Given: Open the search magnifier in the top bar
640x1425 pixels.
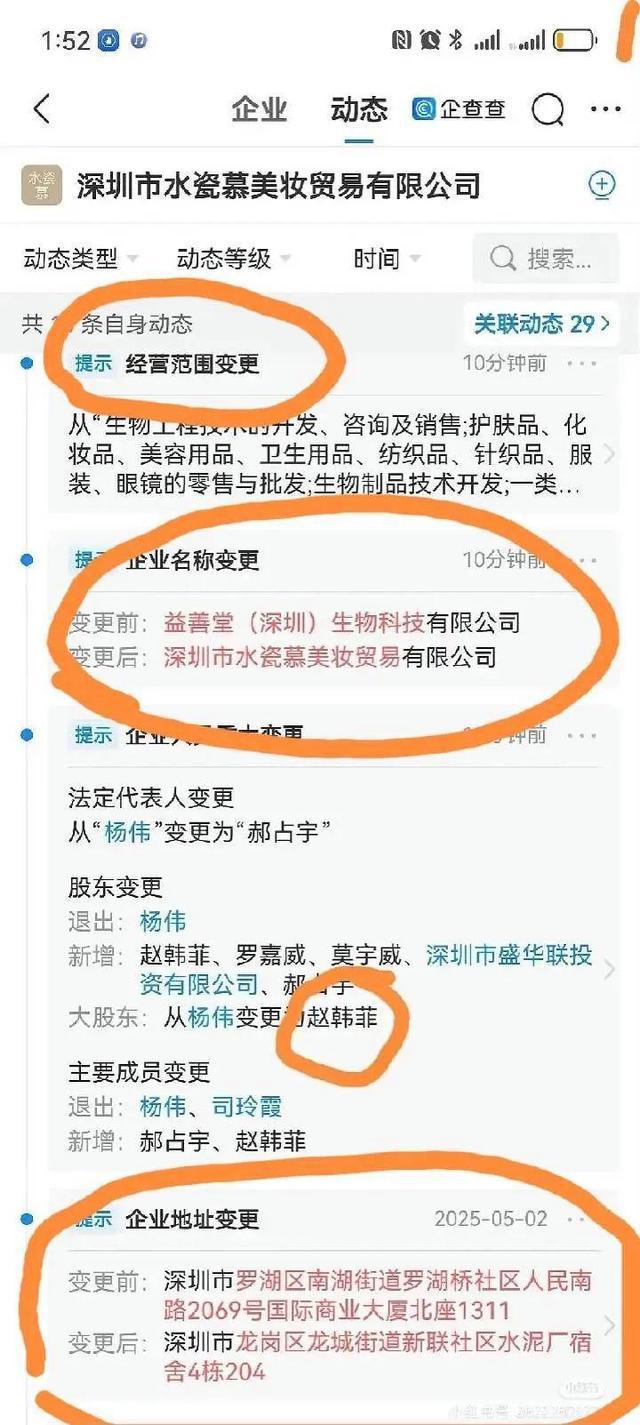Looking at the screenshot, I should point(547,109).
